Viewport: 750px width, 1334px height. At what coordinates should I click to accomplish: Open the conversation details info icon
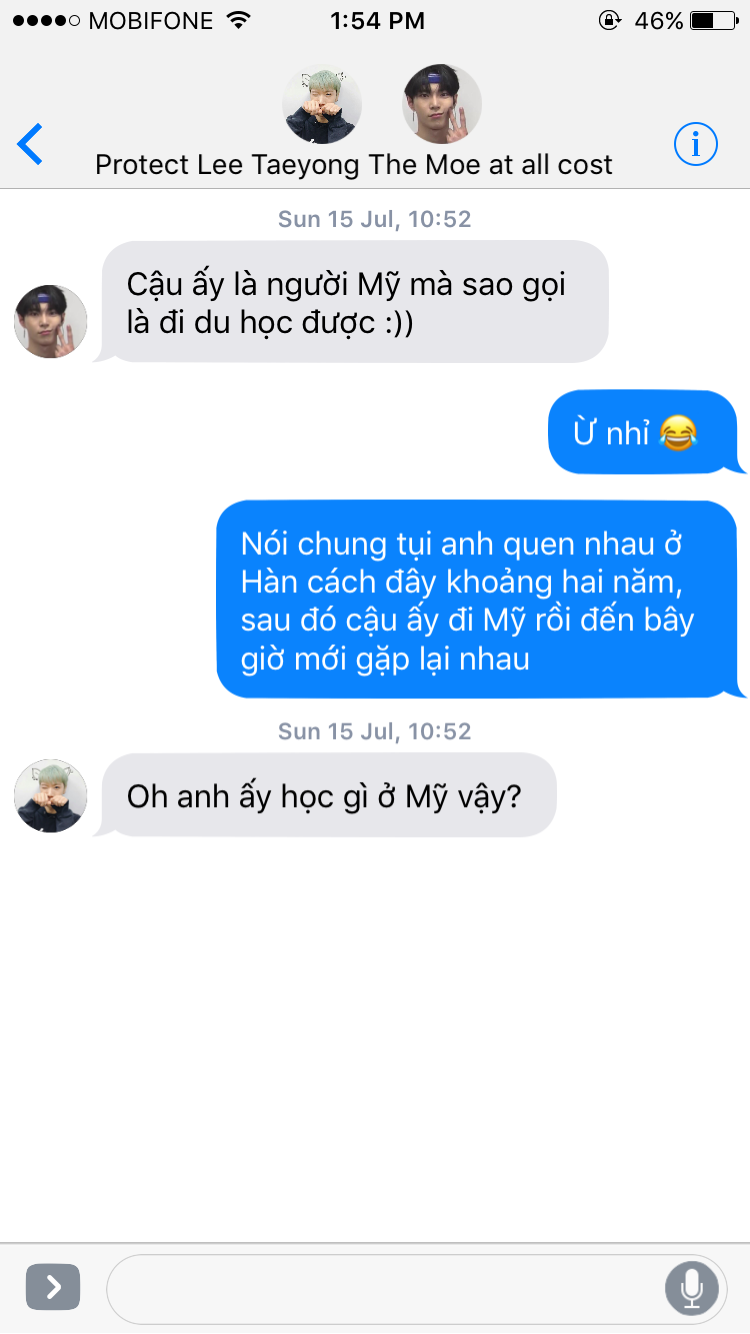695,145
